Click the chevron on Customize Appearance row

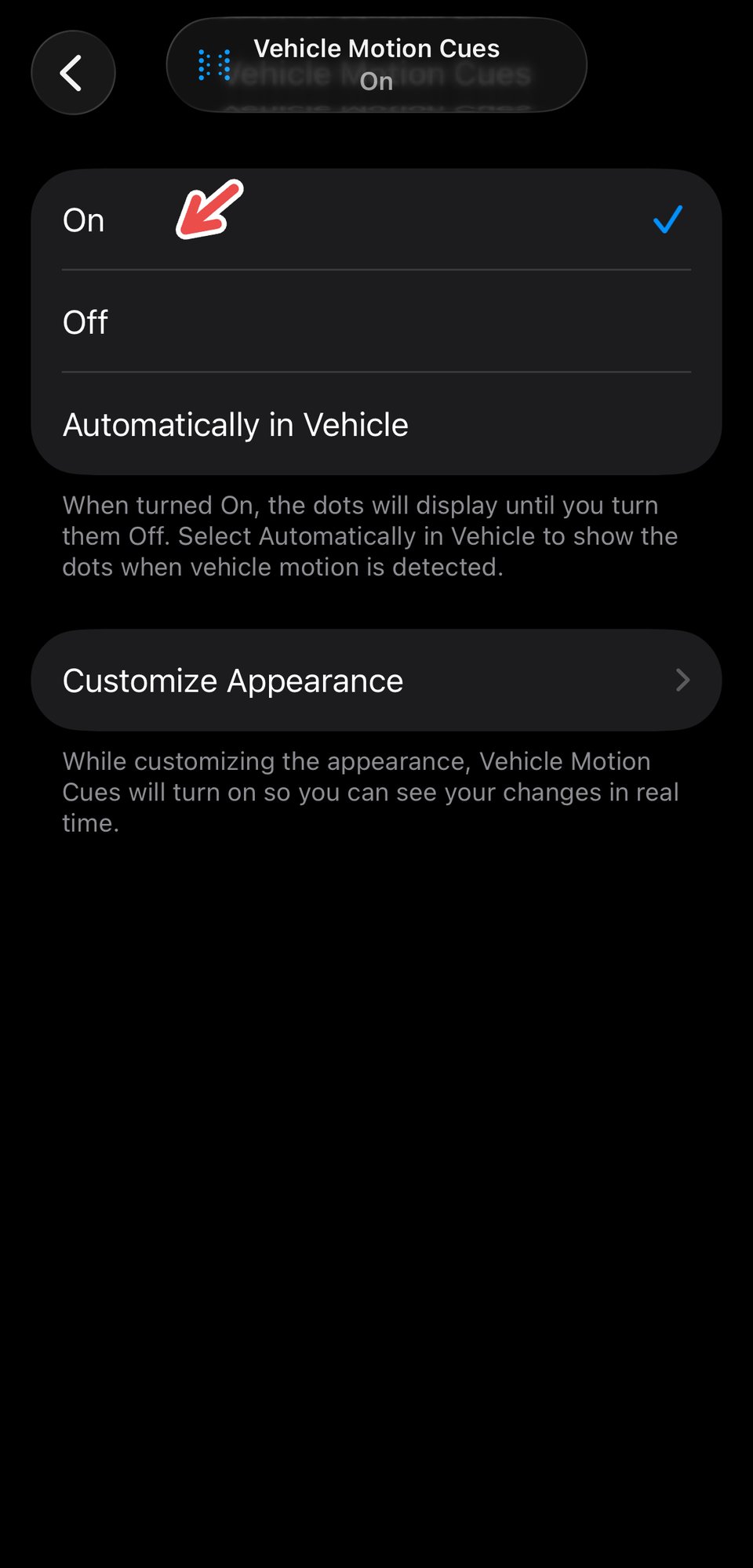[x=683, y=680]
